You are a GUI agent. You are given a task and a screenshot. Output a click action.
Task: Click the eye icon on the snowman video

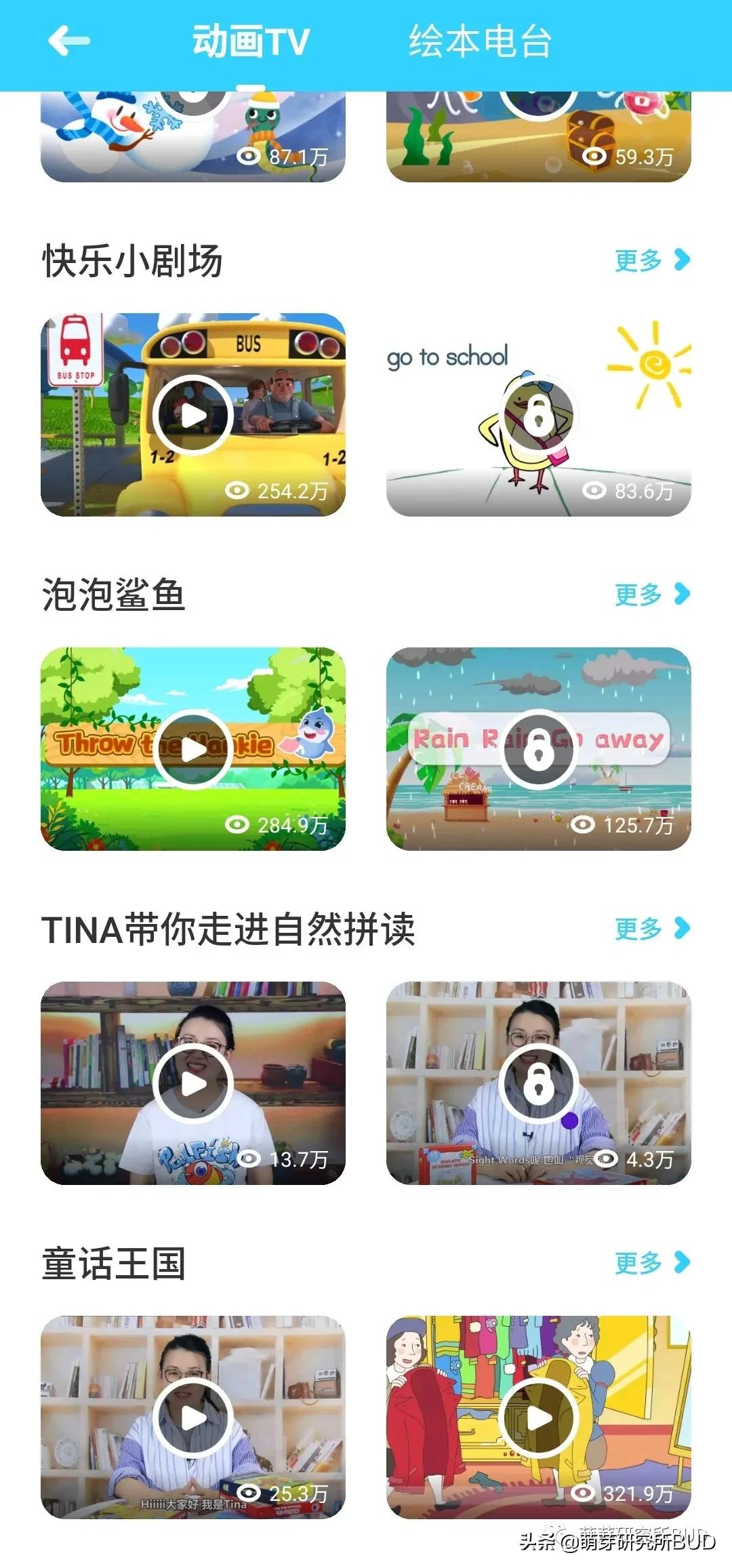point(247,155)
